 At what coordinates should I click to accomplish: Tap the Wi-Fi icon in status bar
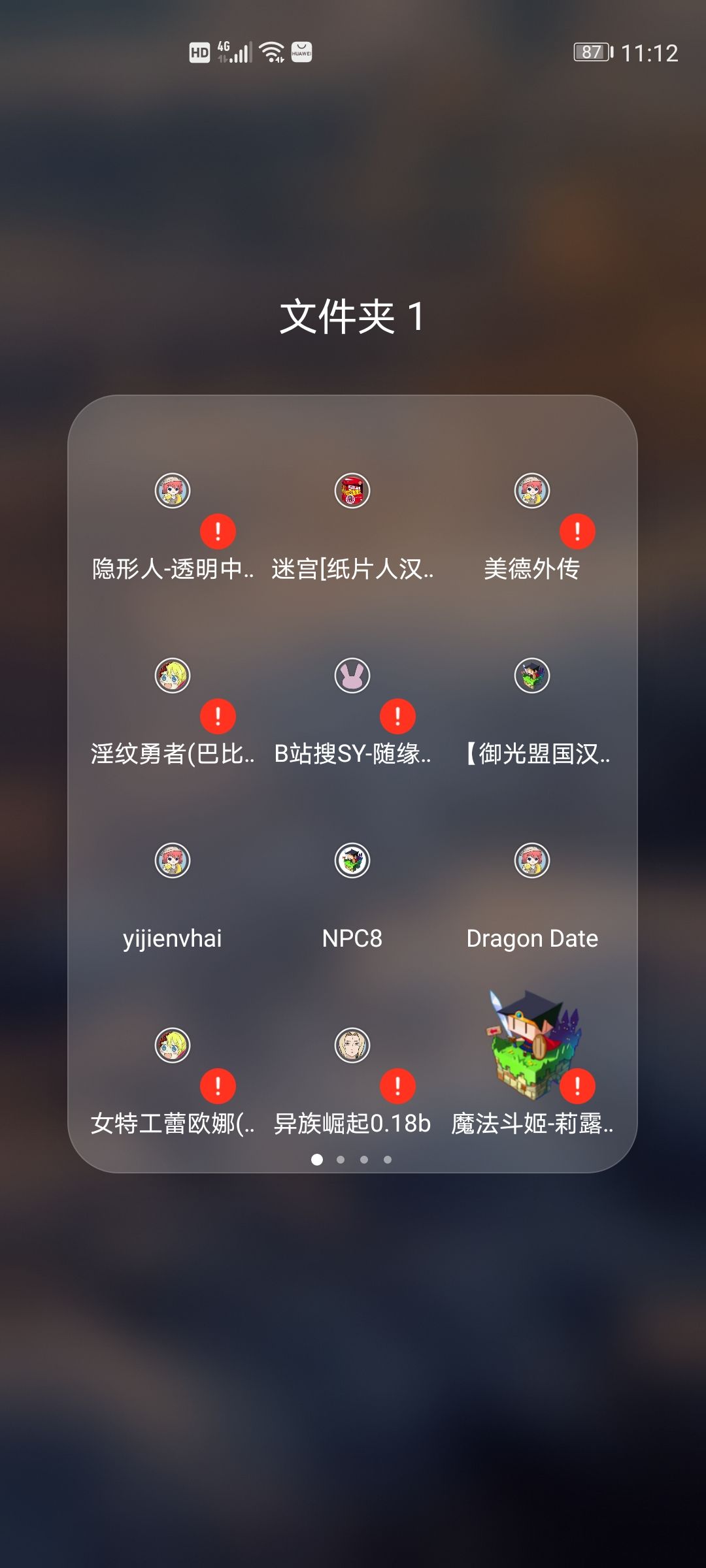(x=270, y=52)
